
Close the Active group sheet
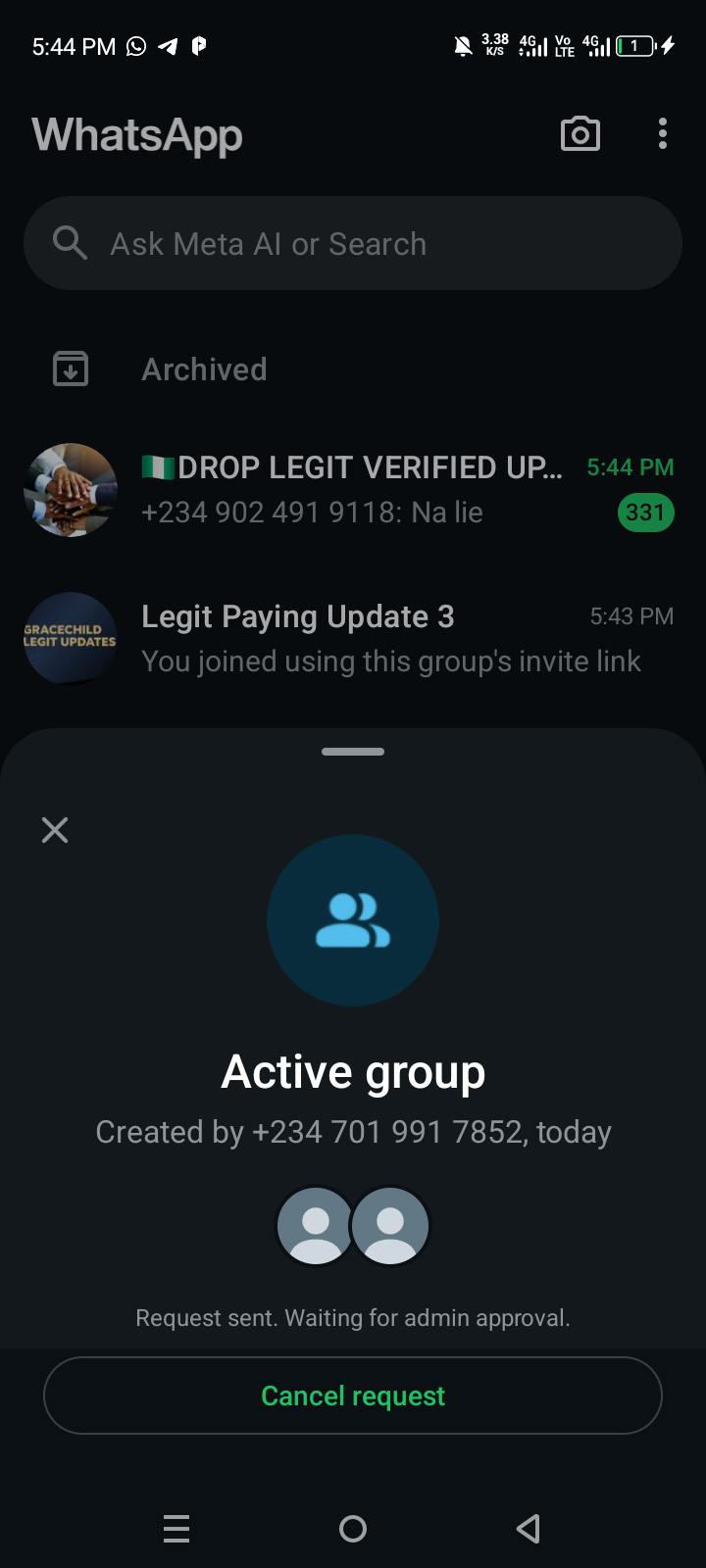tap(55, 830)
